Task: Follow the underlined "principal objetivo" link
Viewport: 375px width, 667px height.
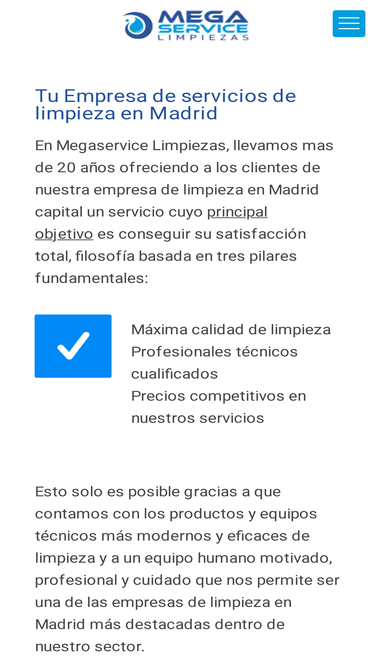Action: pos(151,223)
